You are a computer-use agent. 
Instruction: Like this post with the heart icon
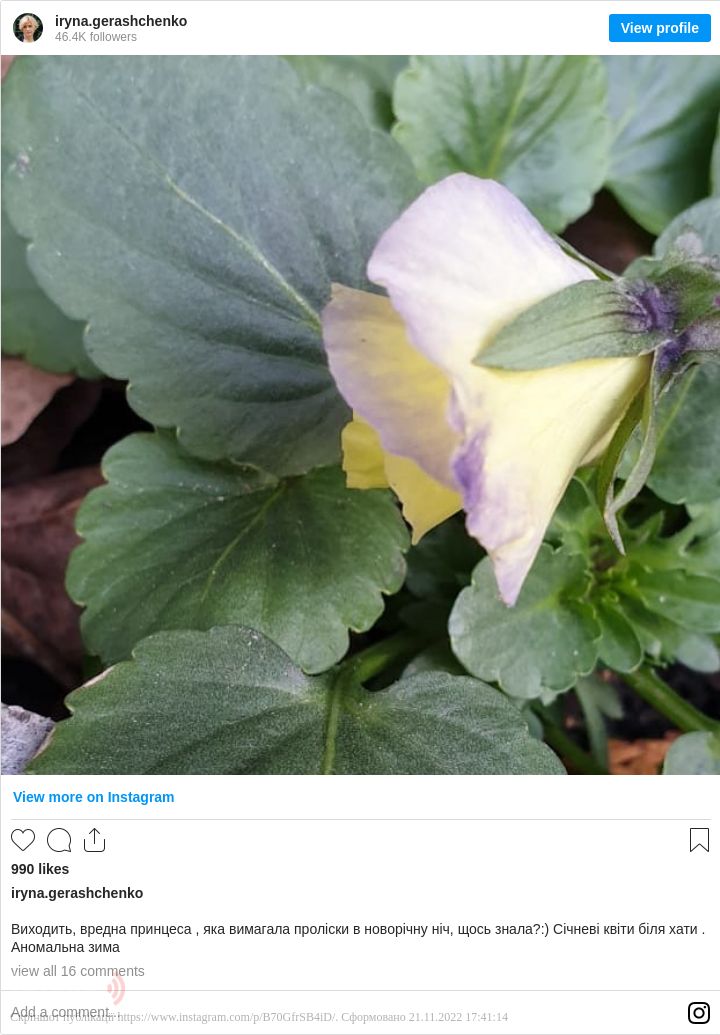point(23,840)
